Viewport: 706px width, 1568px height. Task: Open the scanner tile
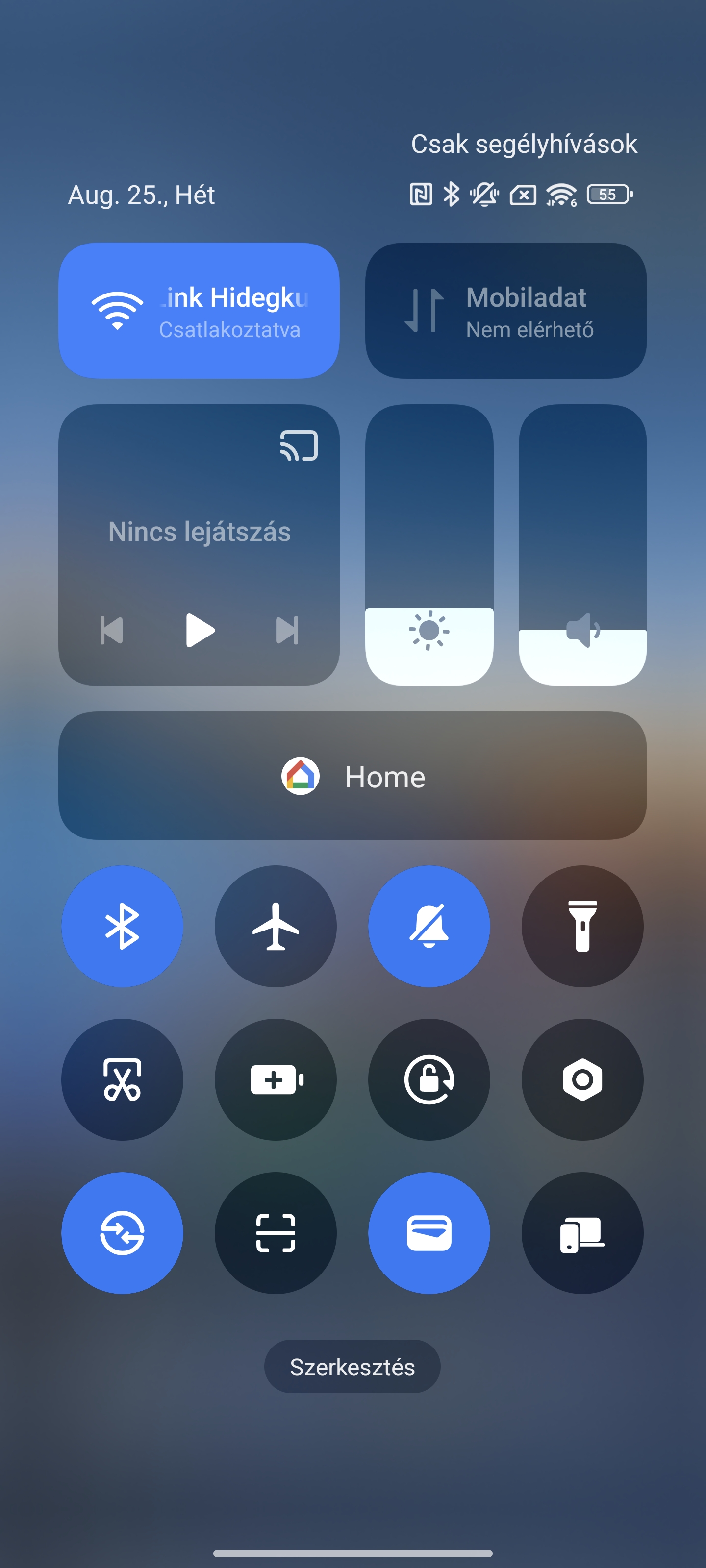pyautogui.click(x=276, y=1233)
